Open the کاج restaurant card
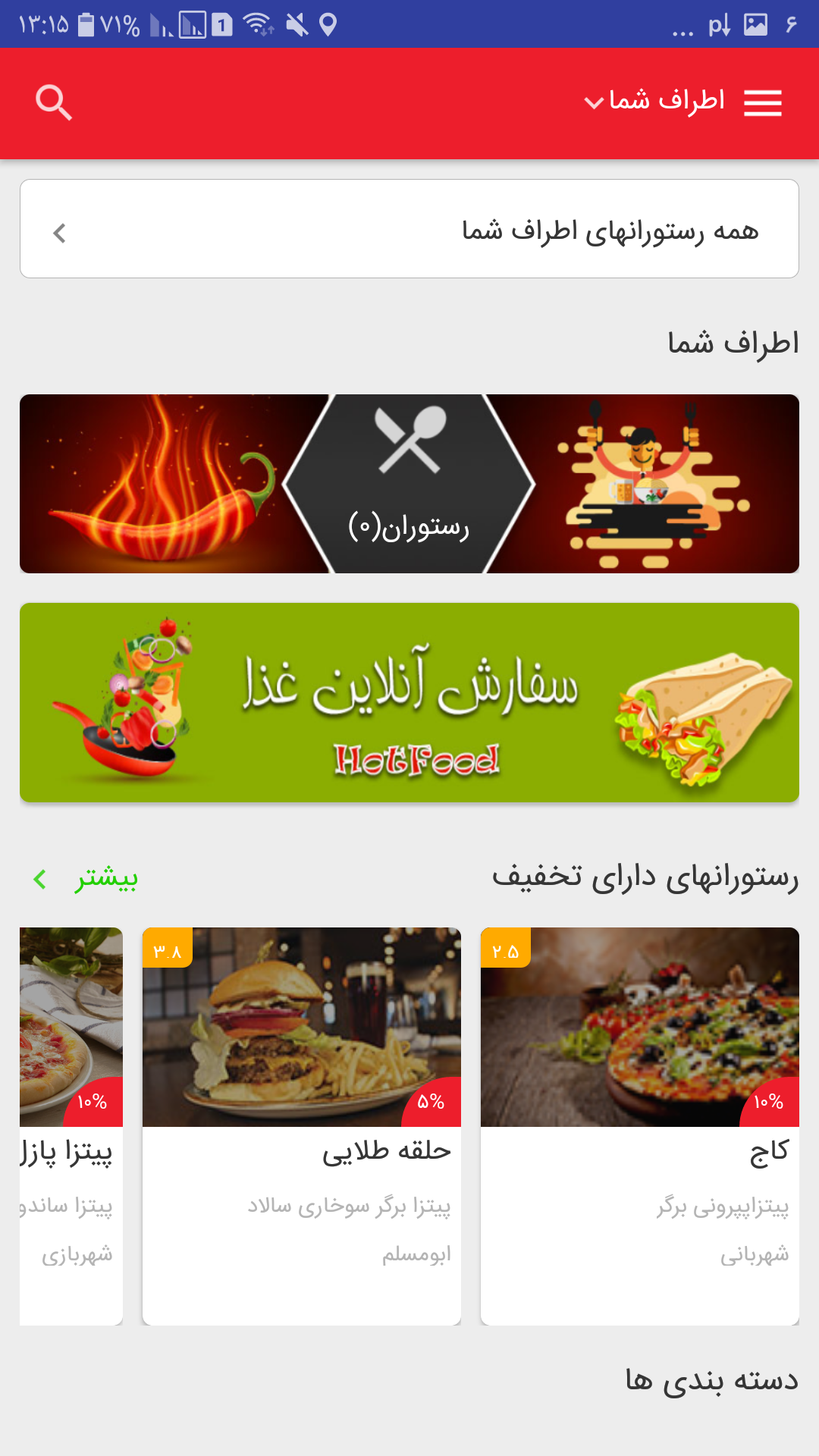Viewport: 819px width, 1456px height. [639, 1125]
